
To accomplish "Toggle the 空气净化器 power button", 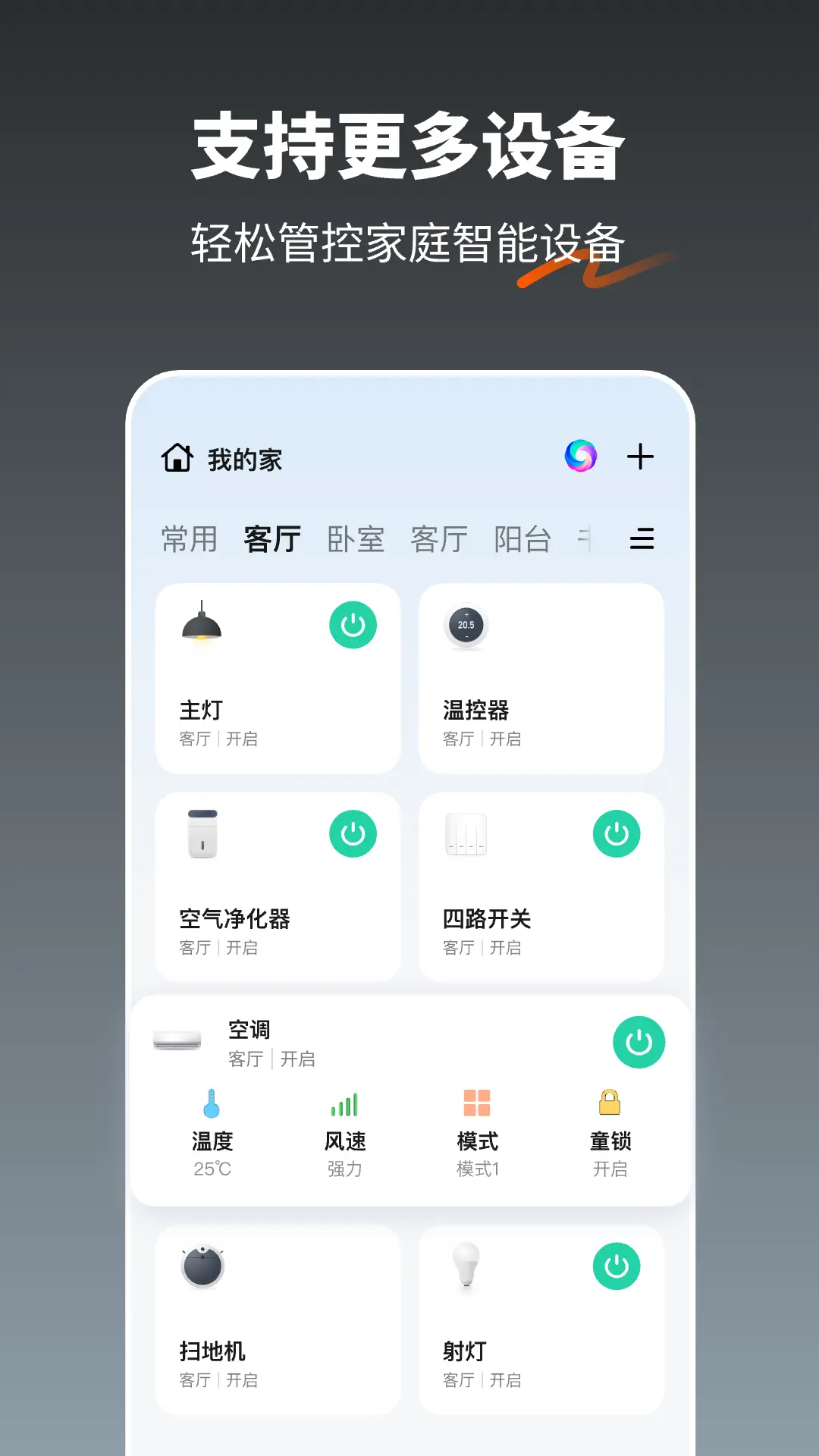I will click(352, 833).
